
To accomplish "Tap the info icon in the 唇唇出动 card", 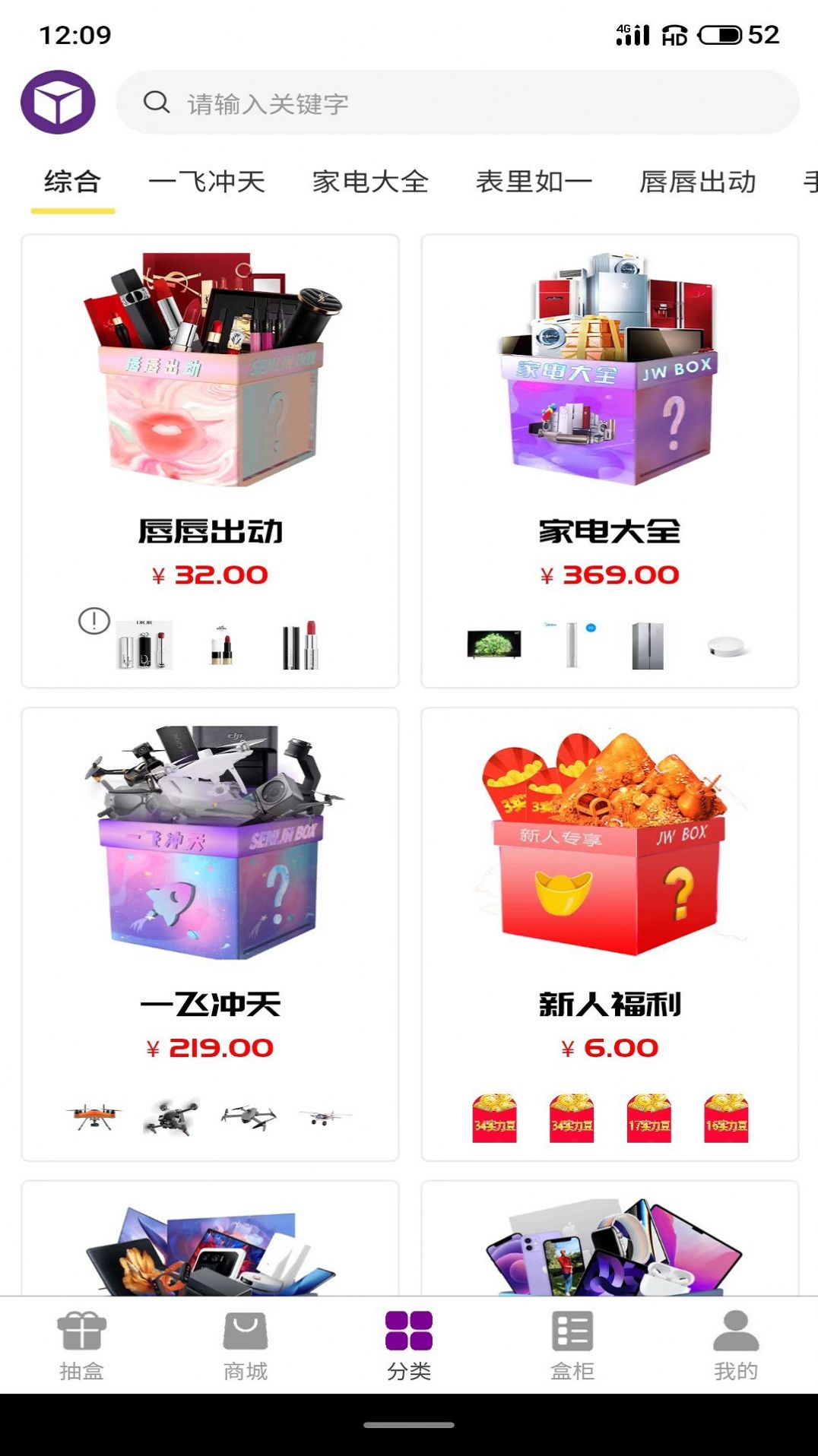I will click(94, 621).
